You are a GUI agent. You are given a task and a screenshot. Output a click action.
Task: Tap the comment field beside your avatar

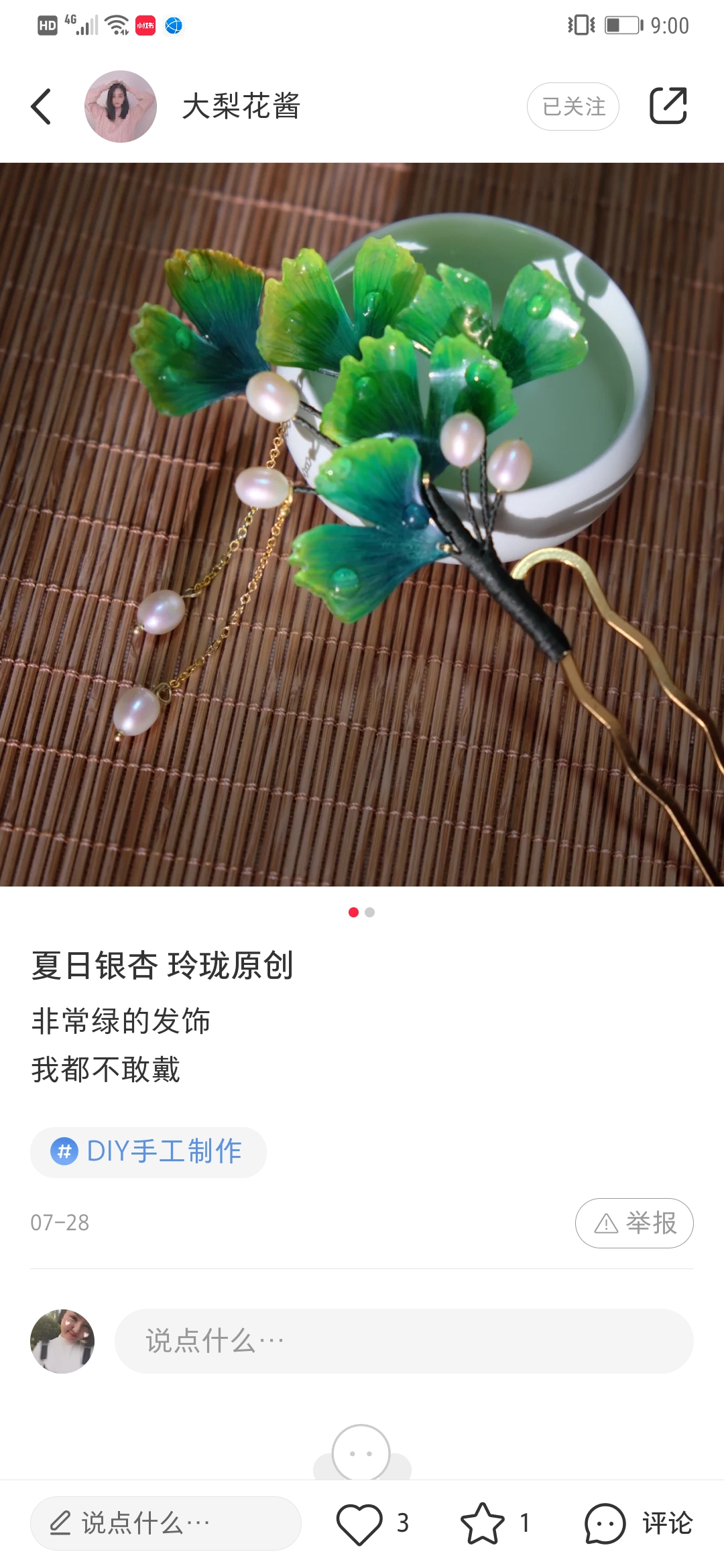404,1341
